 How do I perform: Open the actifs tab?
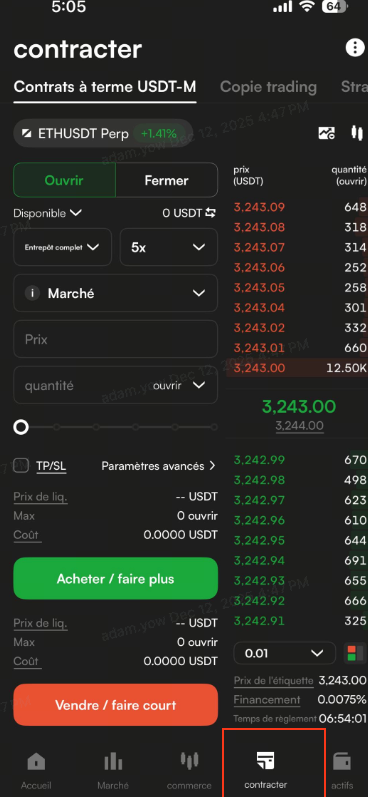[x=342, y=771]
